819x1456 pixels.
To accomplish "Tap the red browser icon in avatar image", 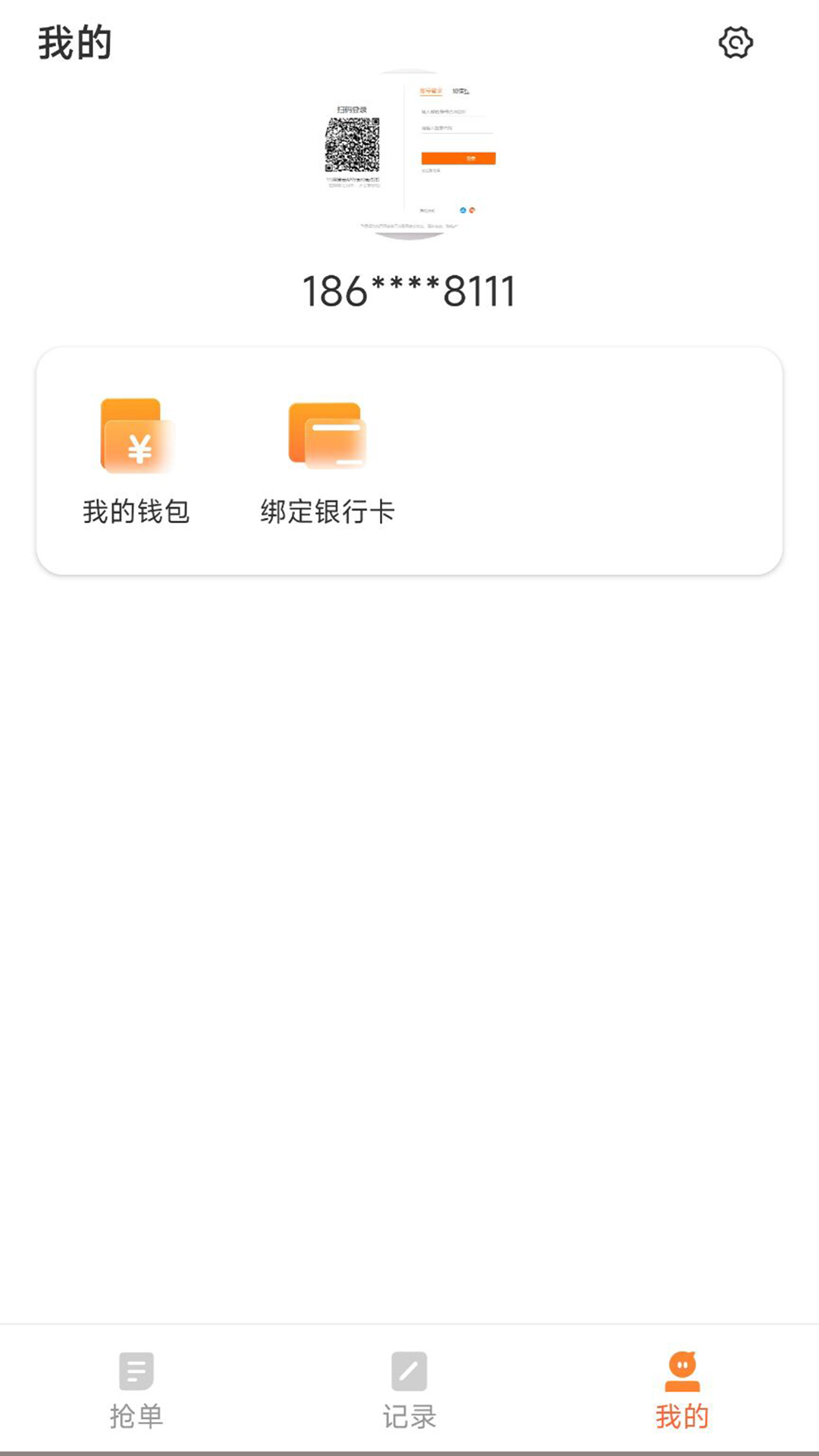I will tap(472, 211).
